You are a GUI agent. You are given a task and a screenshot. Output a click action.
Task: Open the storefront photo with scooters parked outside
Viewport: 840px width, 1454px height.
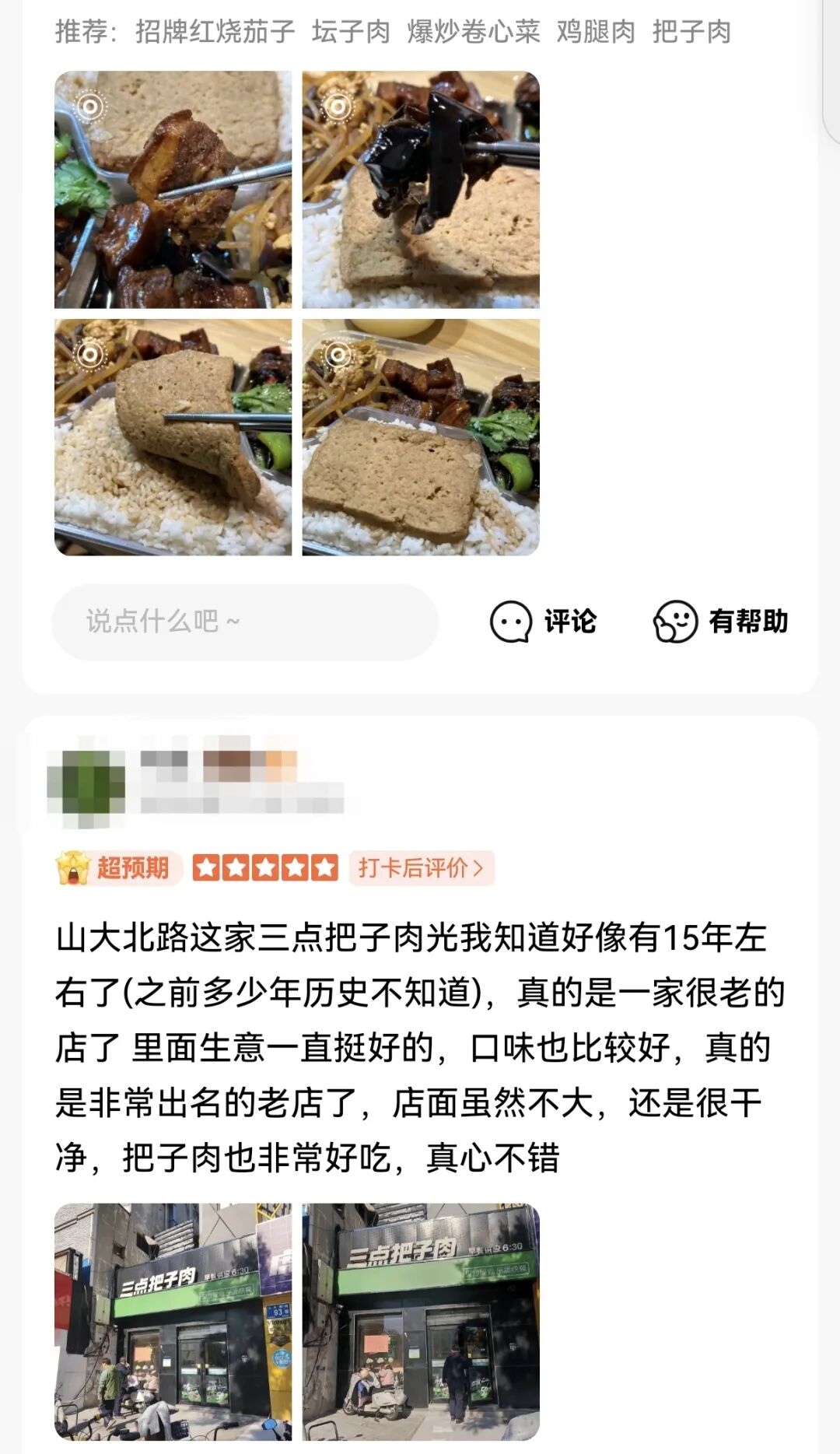coord(173,1322)
